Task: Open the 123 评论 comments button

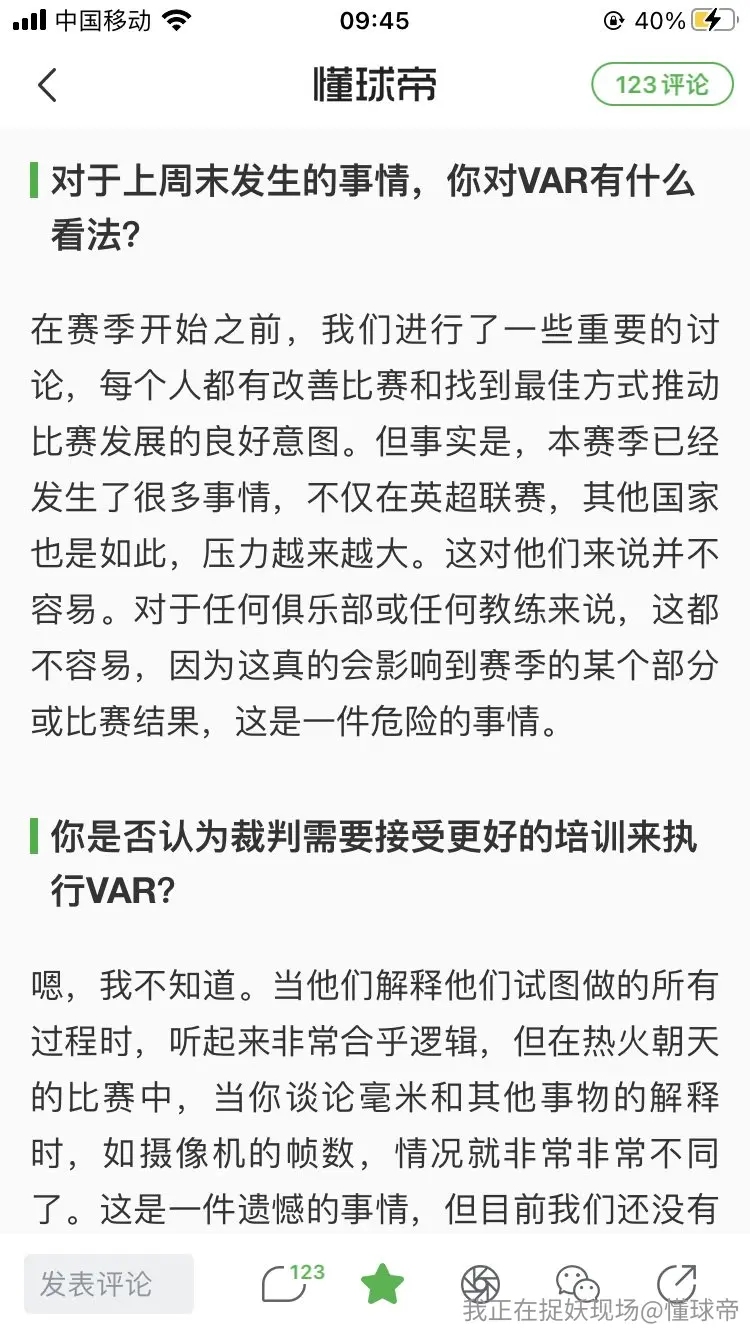Action: pyautogui.click(x=662, y=85)
